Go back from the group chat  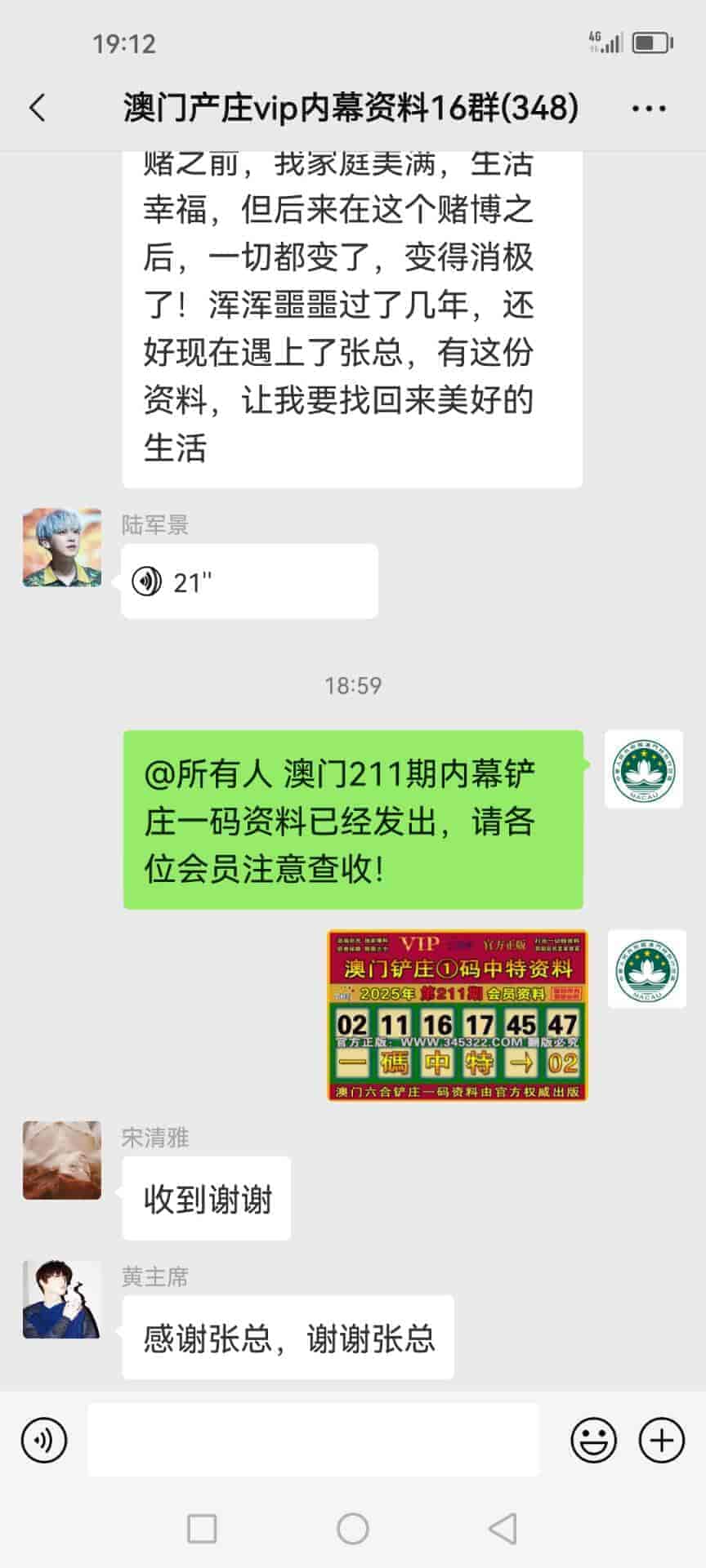coord(38,108)
